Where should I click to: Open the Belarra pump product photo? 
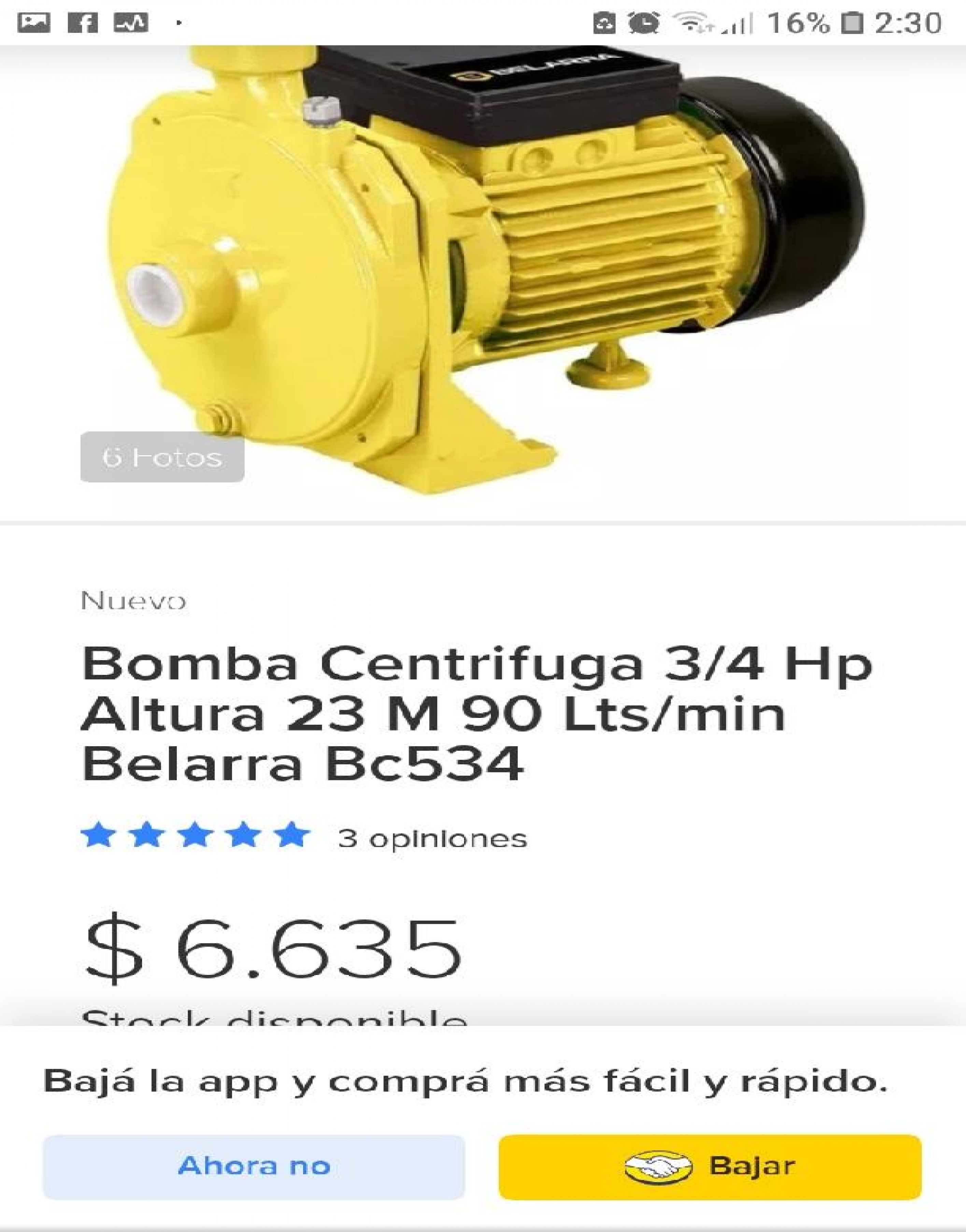click(x=486, y=255)
